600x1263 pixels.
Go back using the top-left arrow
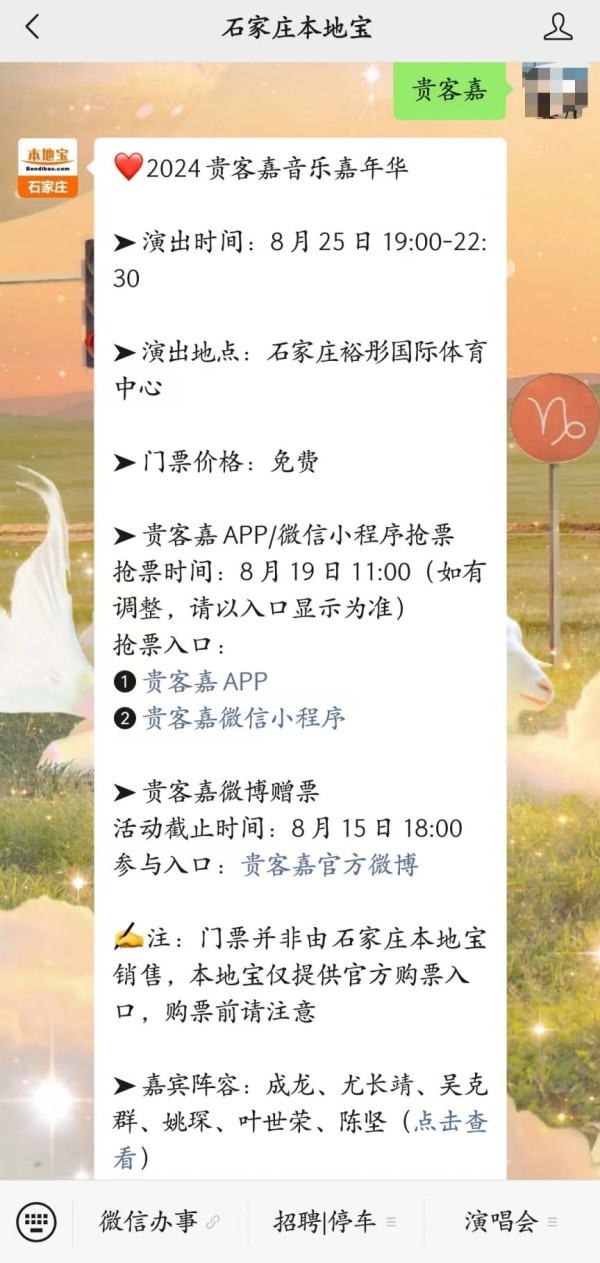33,27
